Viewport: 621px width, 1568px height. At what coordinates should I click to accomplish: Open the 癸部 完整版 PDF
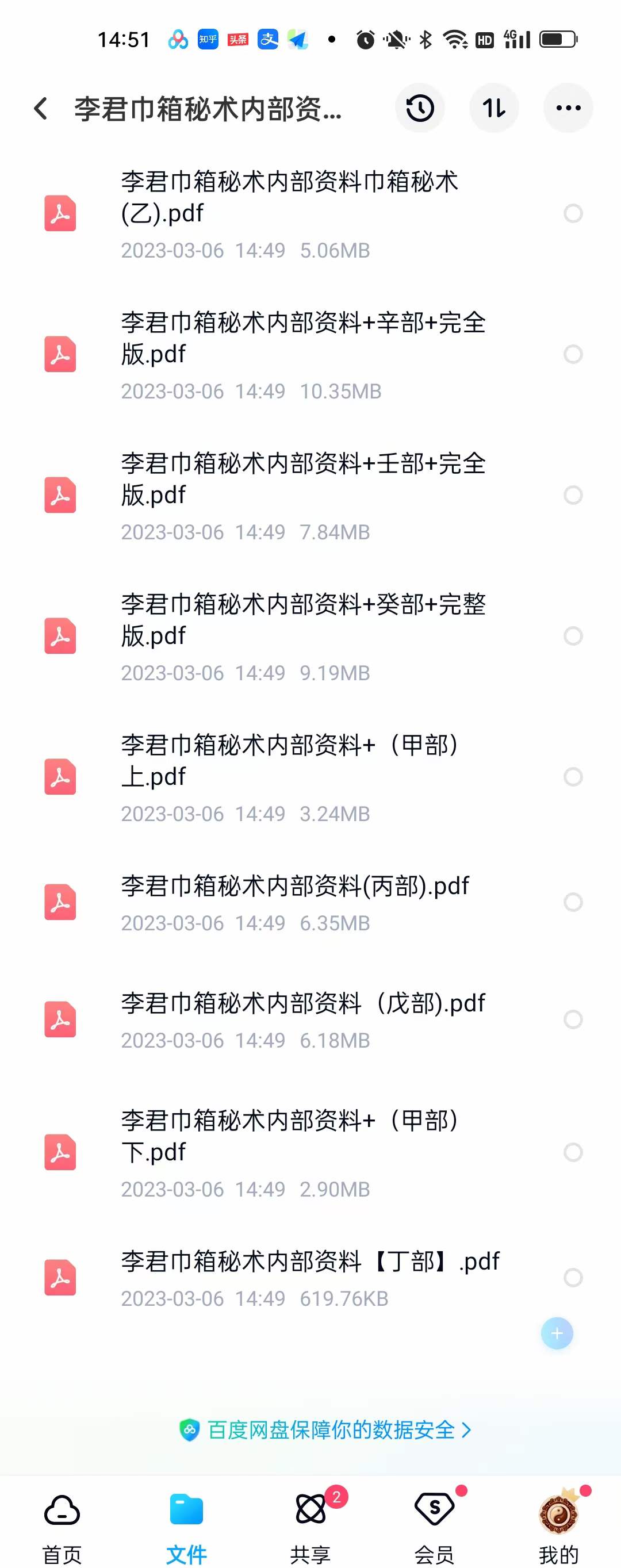tap(302, 620)
